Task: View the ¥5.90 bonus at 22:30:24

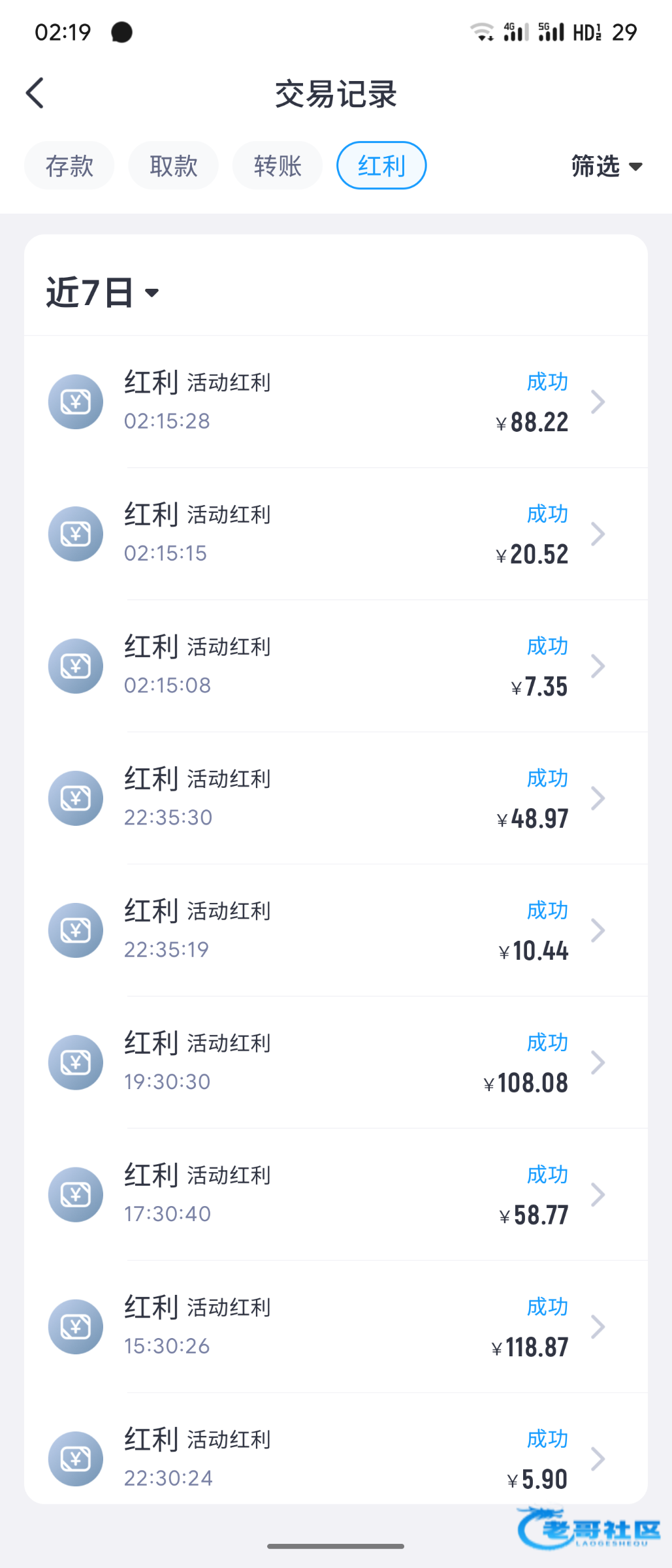Action: point(336,1458)
